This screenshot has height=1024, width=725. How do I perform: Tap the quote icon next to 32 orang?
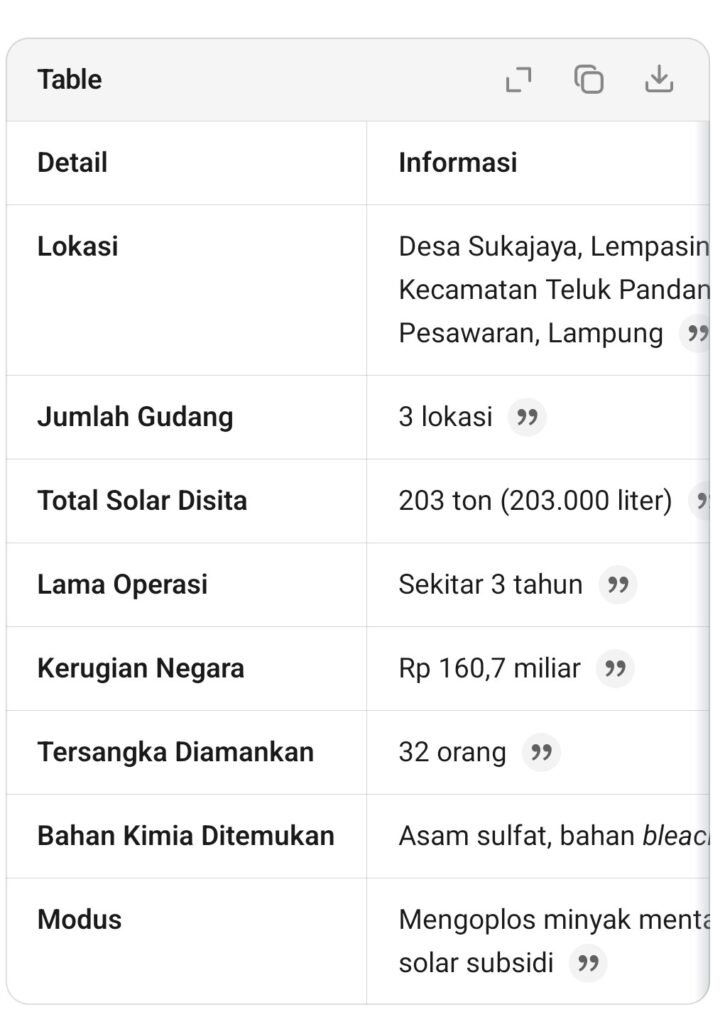pyautogui.click(x=541, y=753)
